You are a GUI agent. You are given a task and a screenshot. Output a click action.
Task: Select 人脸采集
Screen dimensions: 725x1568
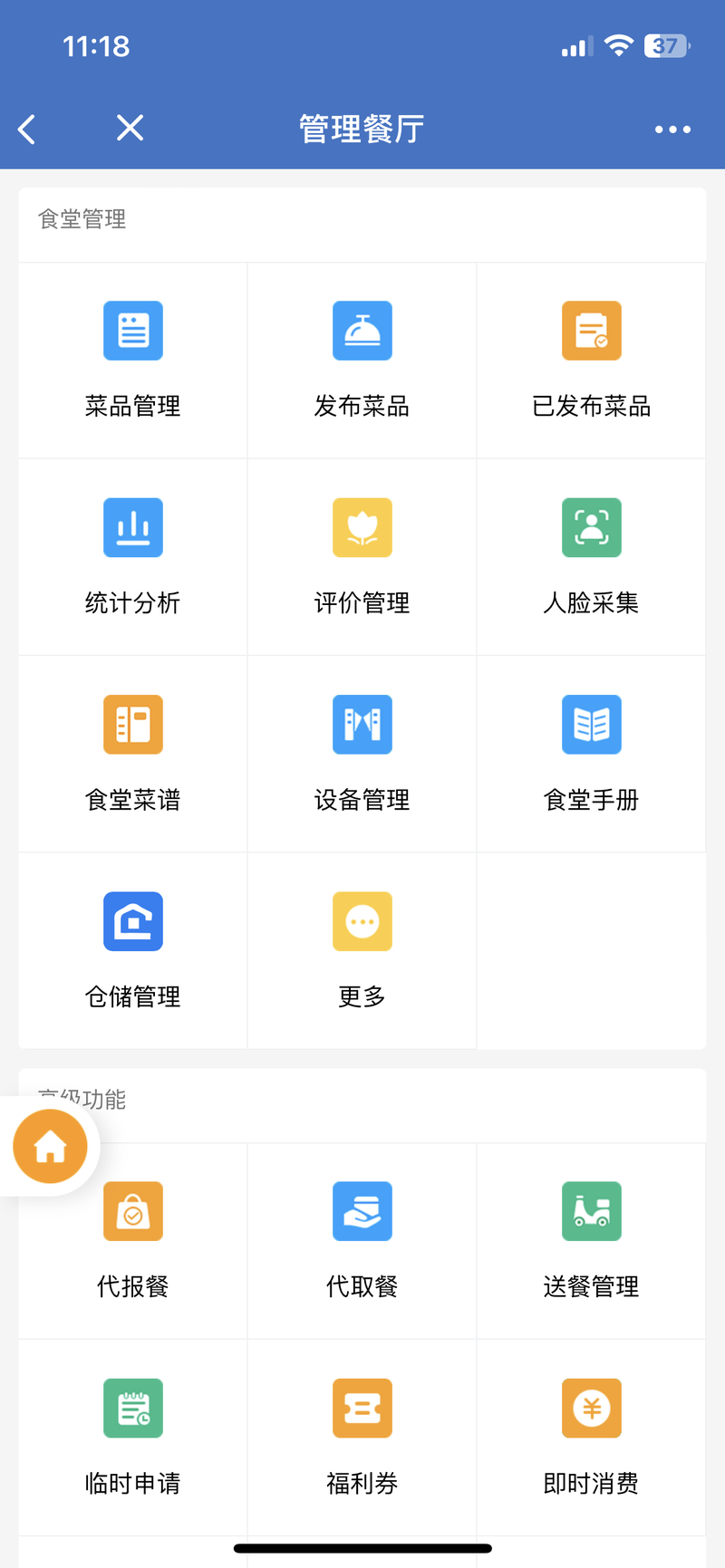pyautogui.click(x=592, y=557)
